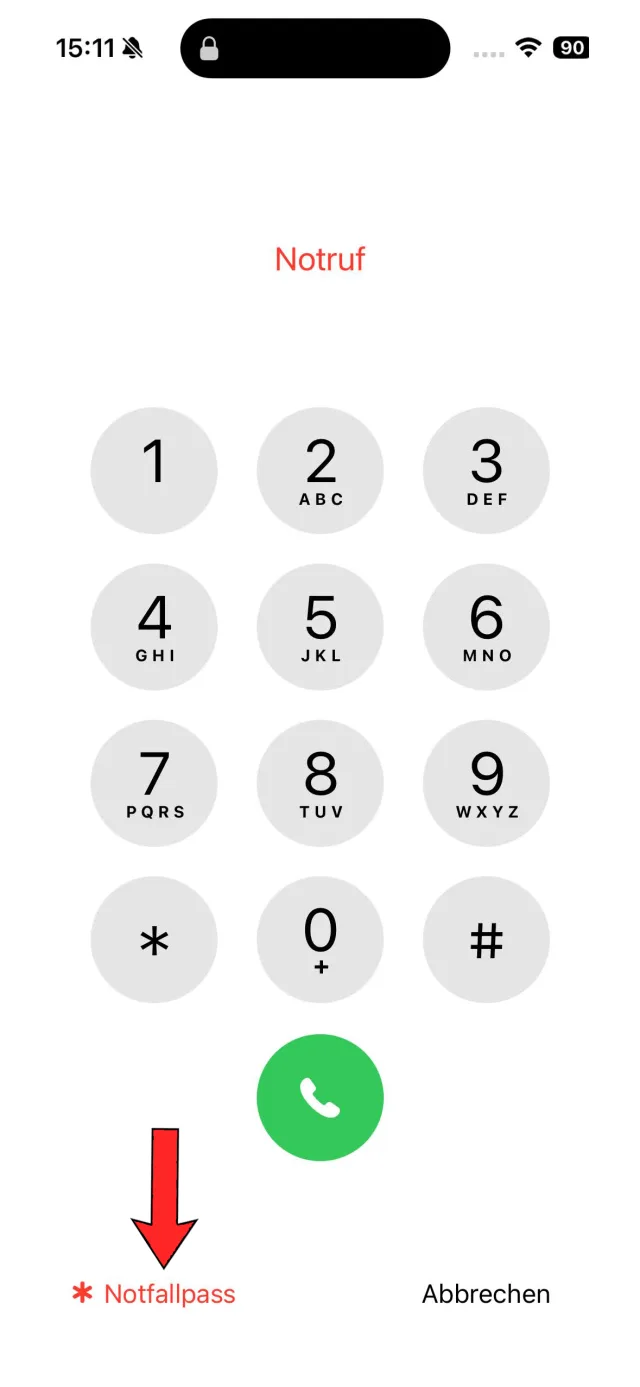Enter digit 3 DEF
The image size is (640, 1387).
click(x=486, y=470)
